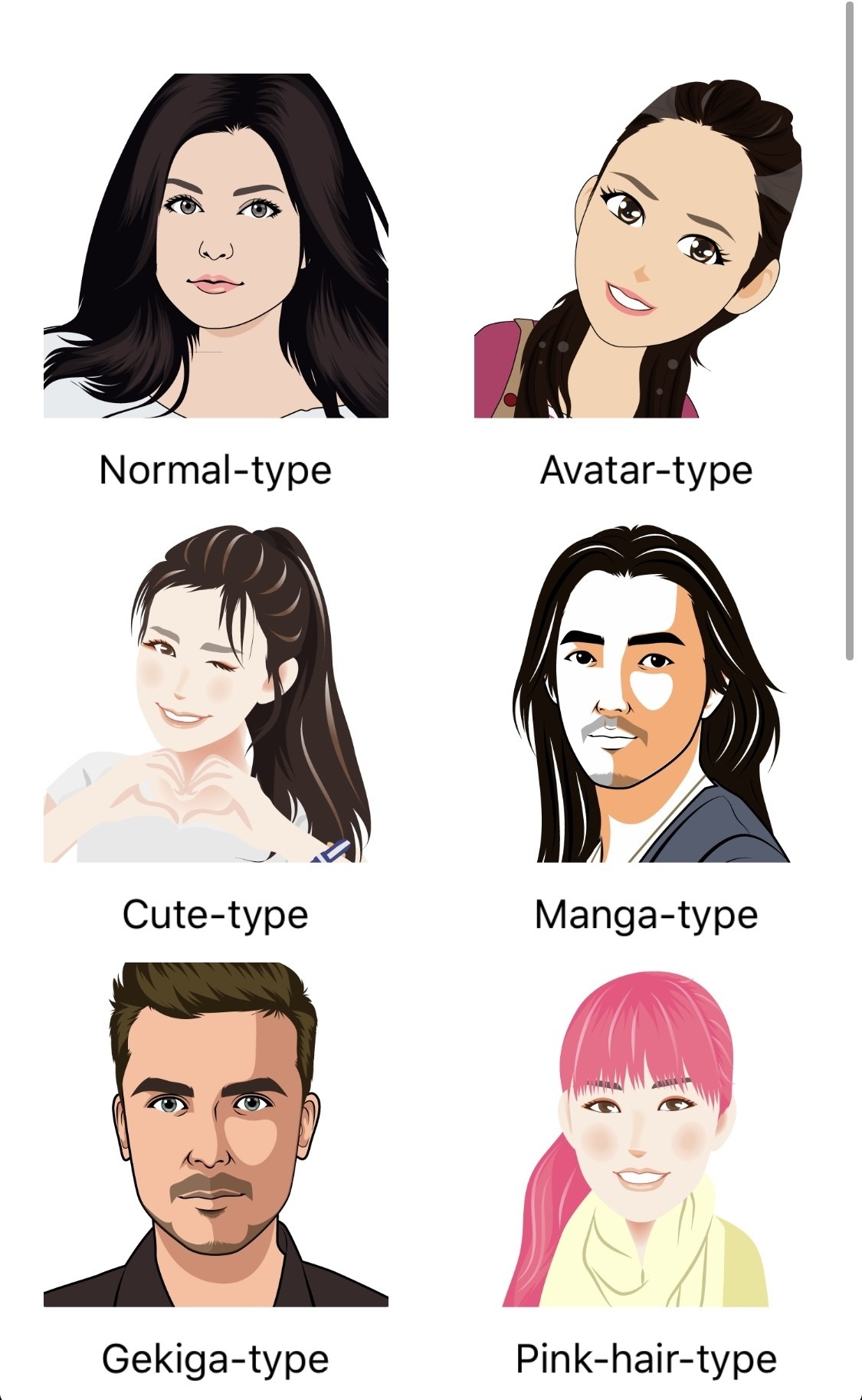Screen dimensions: 862x1400
Task: Pick the Manga-type portrait style
Action: pos(646,693)
